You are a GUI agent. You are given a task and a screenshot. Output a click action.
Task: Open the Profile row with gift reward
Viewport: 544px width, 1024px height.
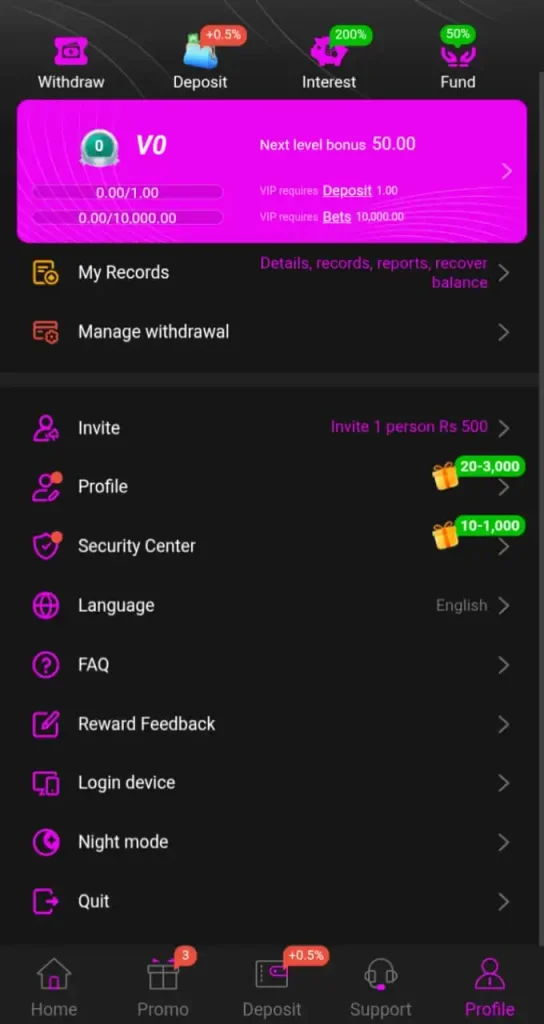point(272,487)
